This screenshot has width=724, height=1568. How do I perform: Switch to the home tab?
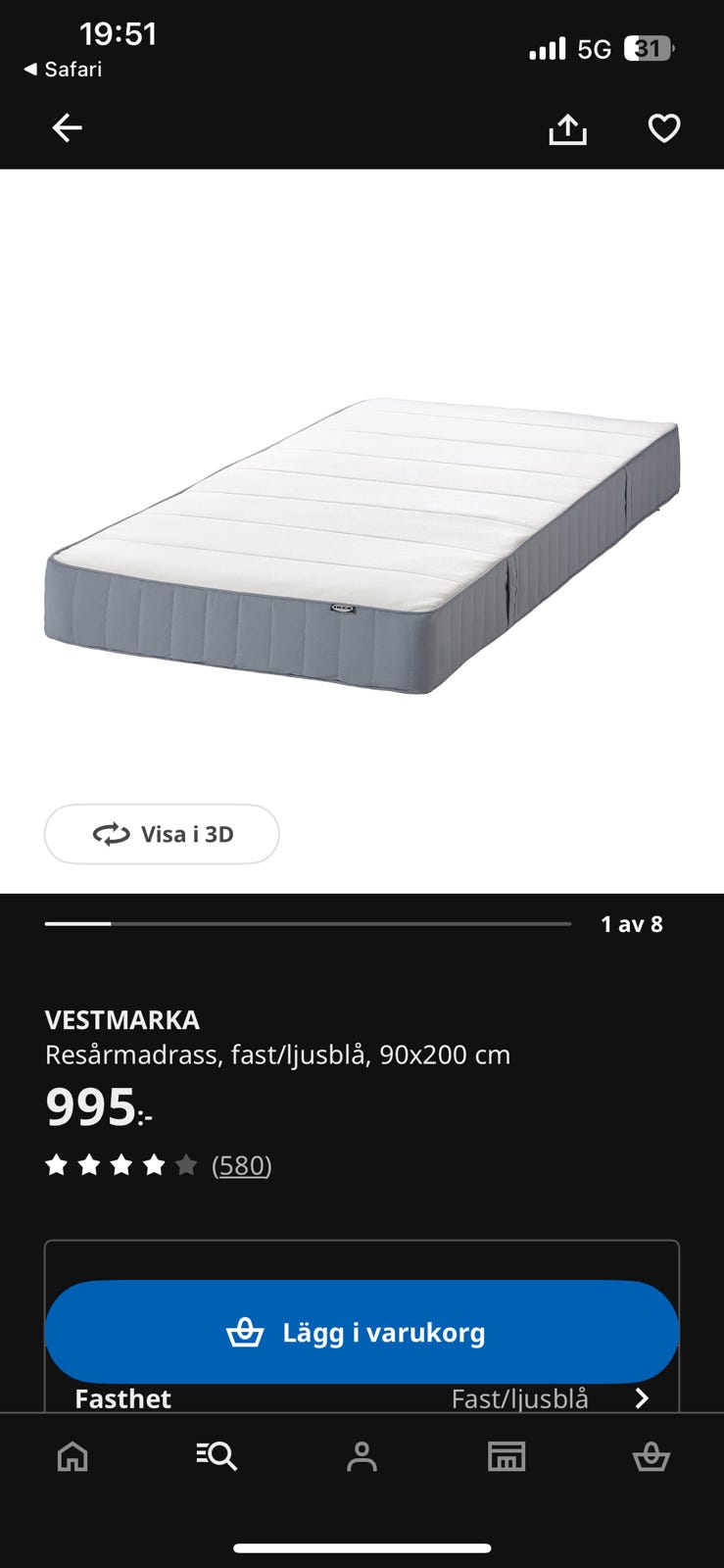tap(72, 1457)
